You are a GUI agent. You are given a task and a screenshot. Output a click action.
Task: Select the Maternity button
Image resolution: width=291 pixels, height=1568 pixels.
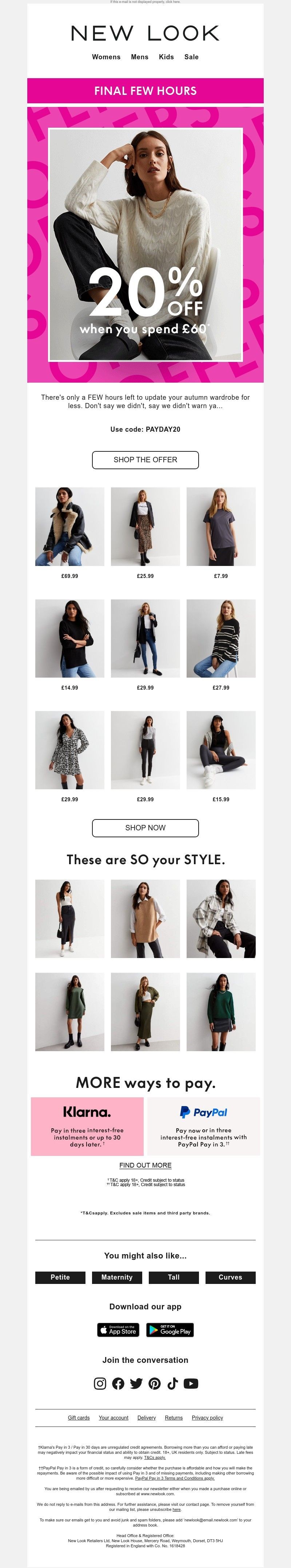point(117,1276)
